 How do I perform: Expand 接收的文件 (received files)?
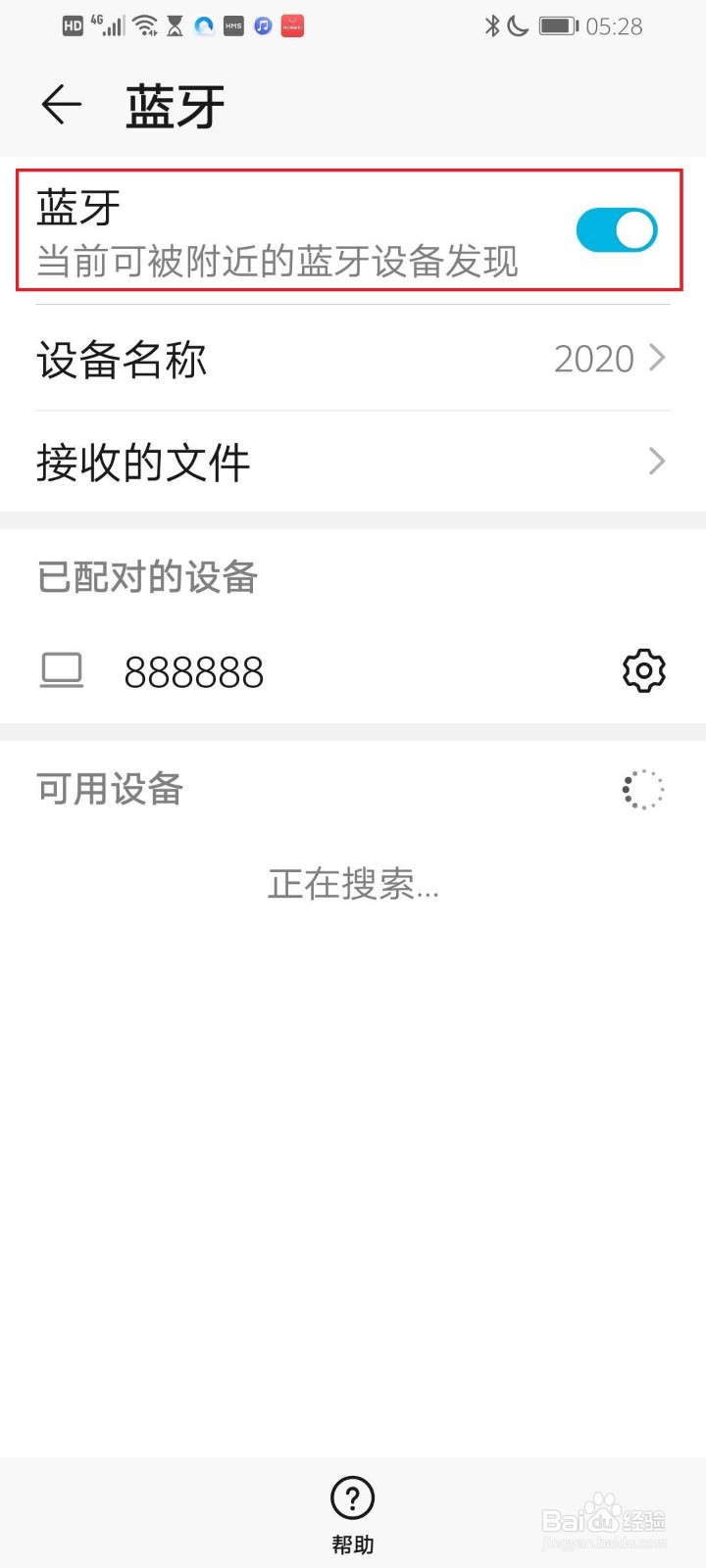click(353, 463)
